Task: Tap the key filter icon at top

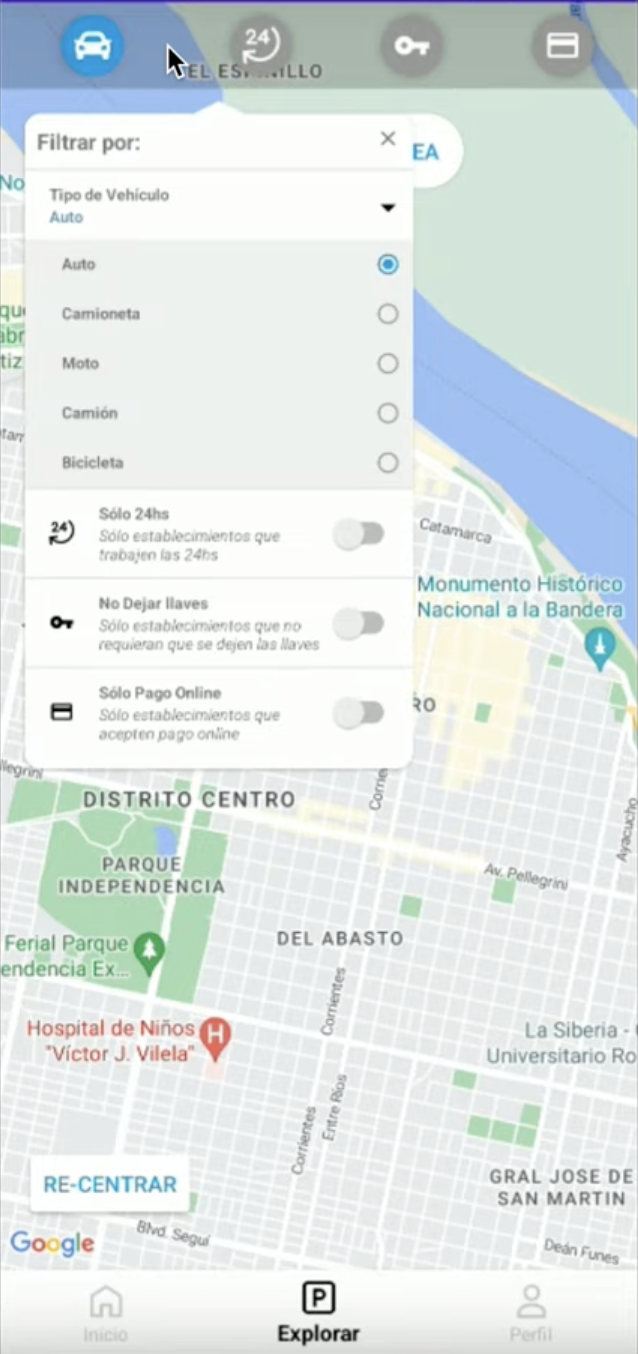Action: tap(411, 46)
